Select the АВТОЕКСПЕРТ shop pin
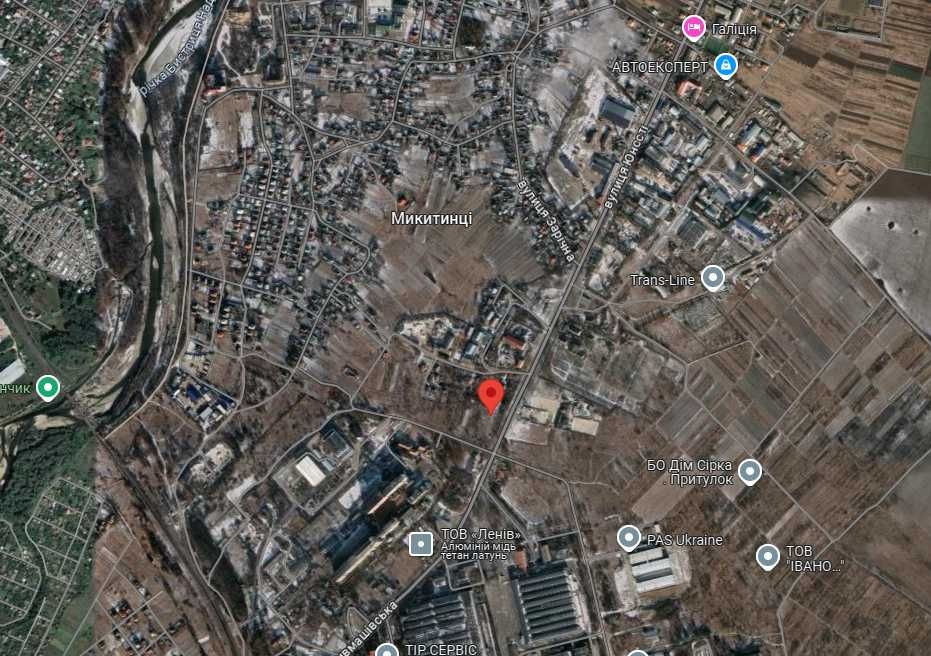Image resolution: width=931 pixels, height=656 pixels. pos(726,66)
